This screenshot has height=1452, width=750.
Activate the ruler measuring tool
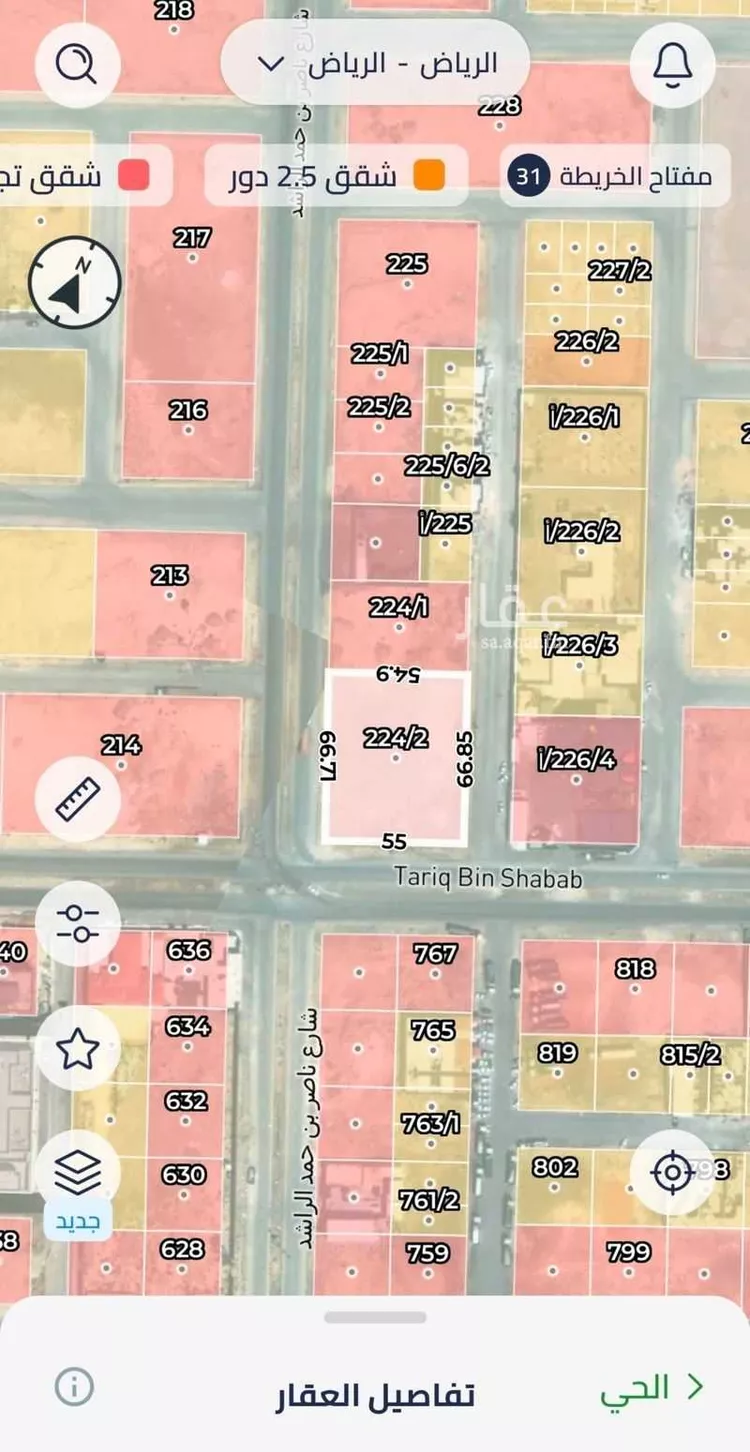pyautogui.click(x=77, y=799)
